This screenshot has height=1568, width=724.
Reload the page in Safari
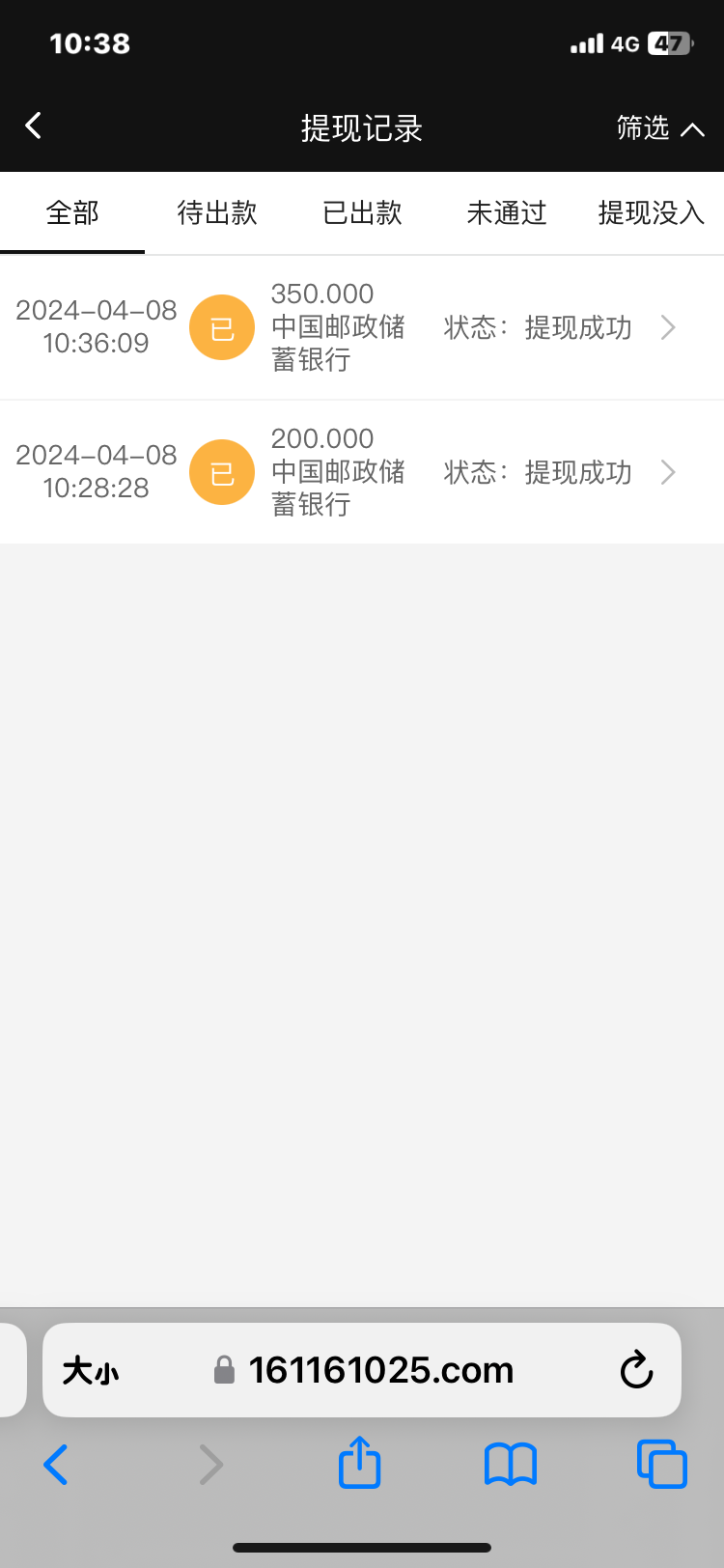pyautogui.click(x=636, y=1370)
